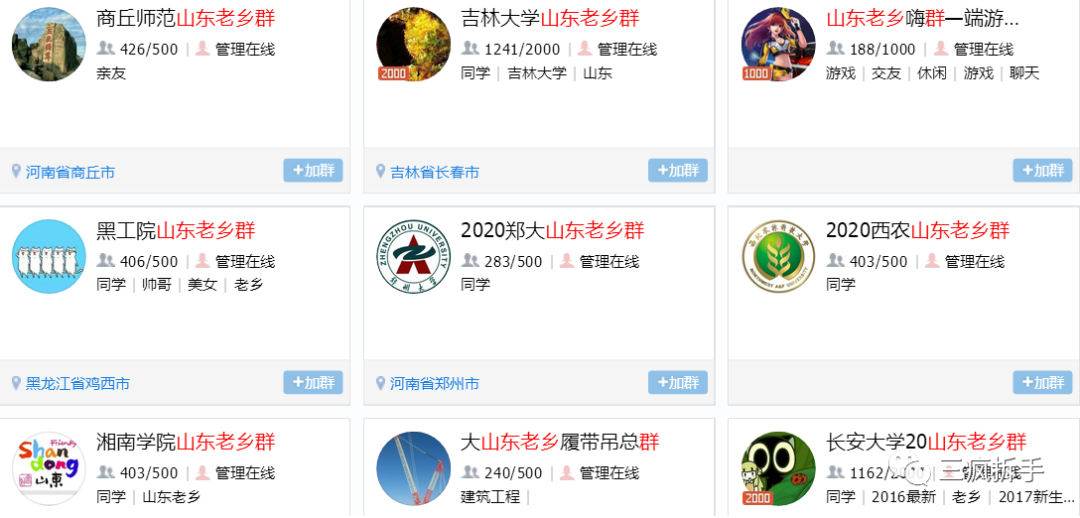Open the 黑工院山东老乡群 group card
Viewport: 1080px width, 518px height.
point(176,231)
